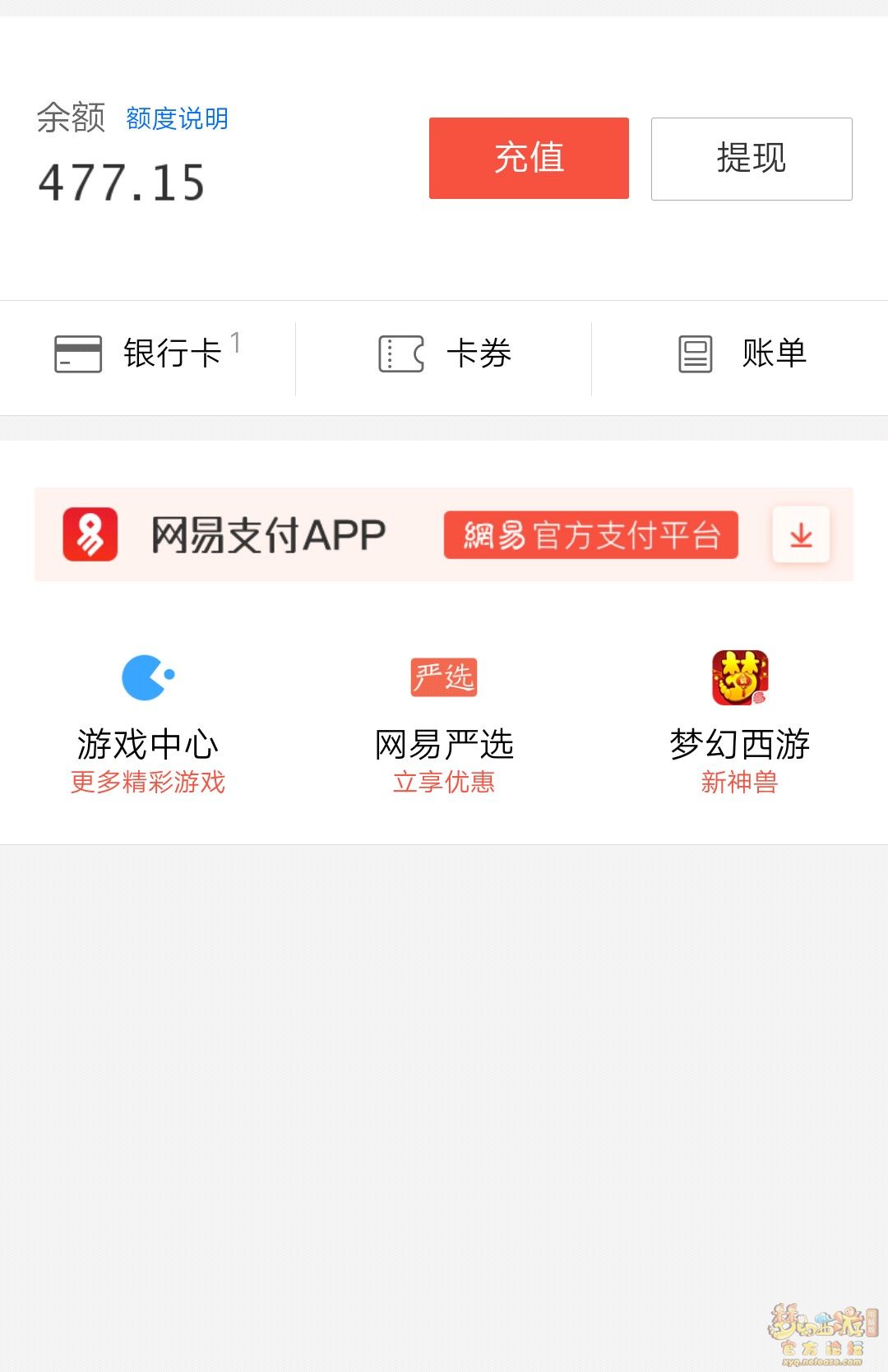Open the 银行卡 bank cards section
The height and width of the screenshot is (1372, 888).
point(148,354)
